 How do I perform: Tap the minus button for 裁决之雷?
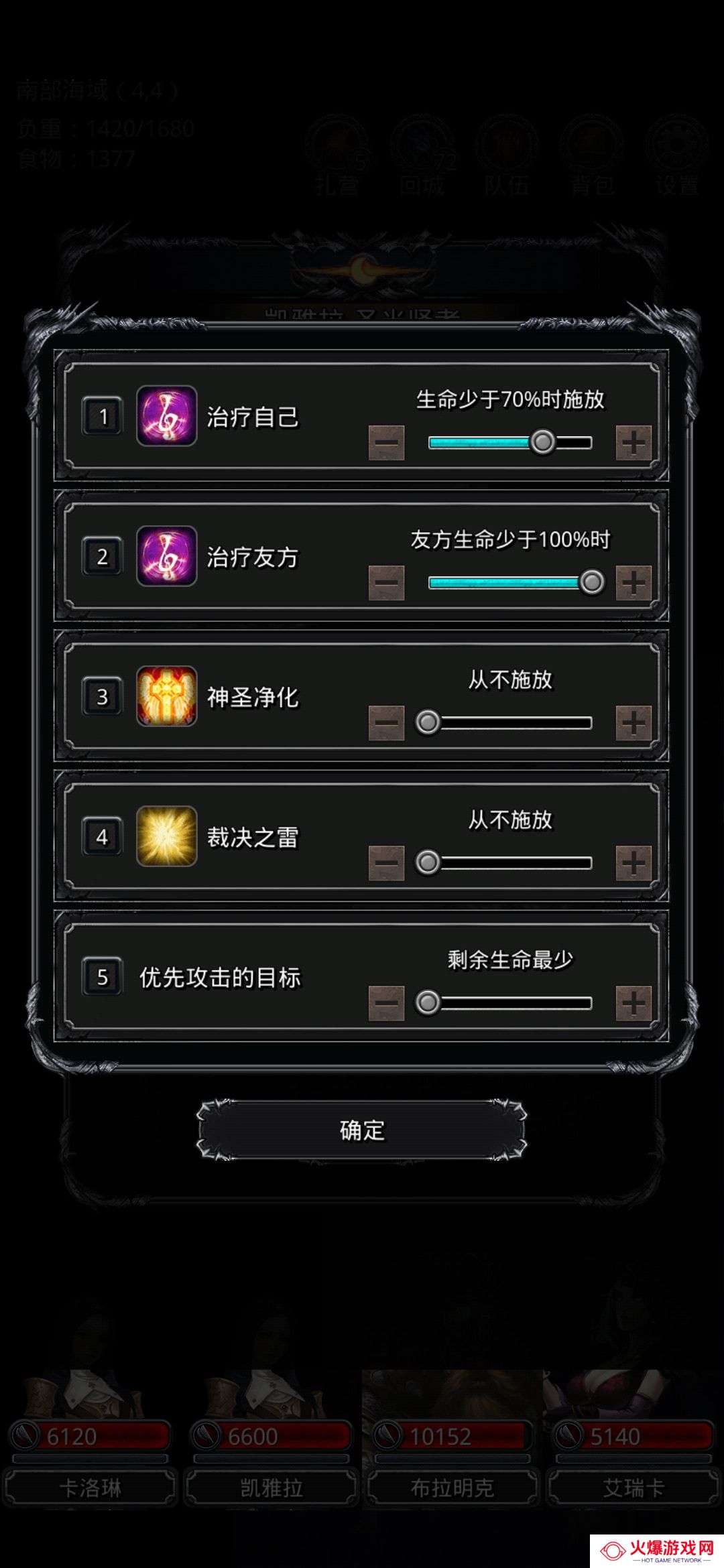pyautogui.click(x=386, y=862)
